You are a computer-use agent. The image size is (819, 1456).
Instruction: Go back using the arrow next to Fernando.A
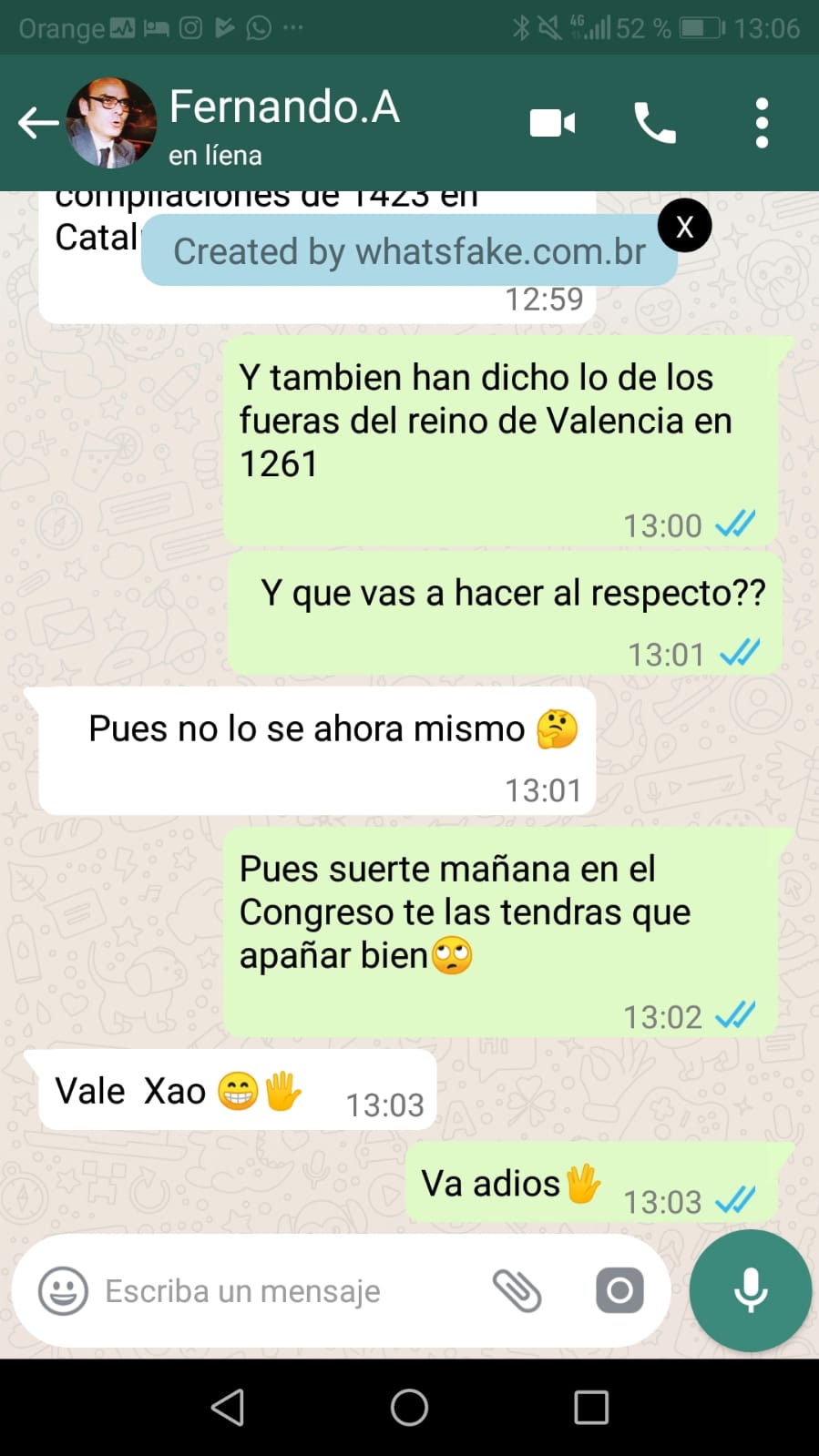(x=38, y=123)
